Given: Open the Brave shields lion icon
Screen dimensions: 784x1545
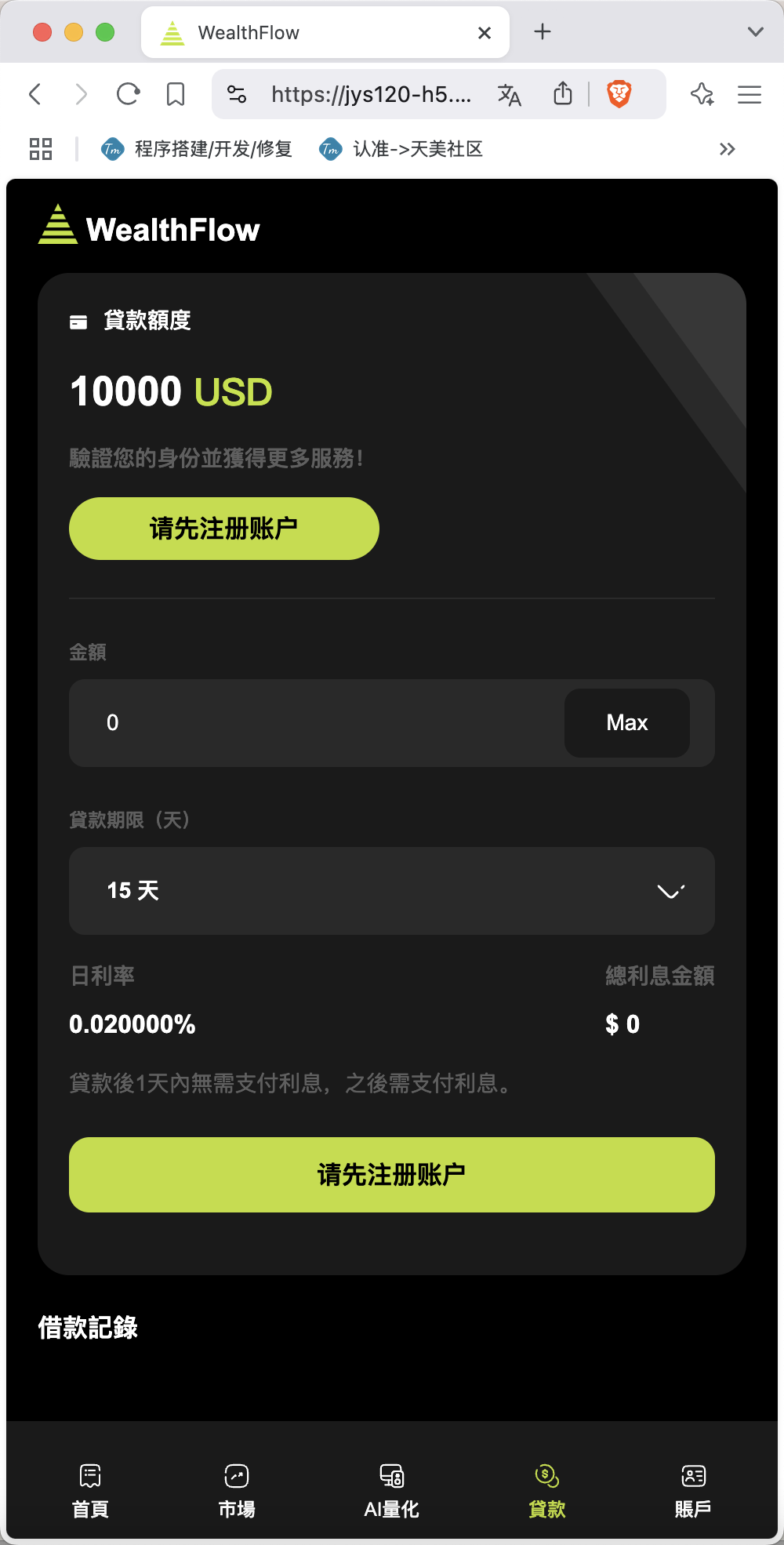Looking at the screenshot, I should [x=619, y=95].
